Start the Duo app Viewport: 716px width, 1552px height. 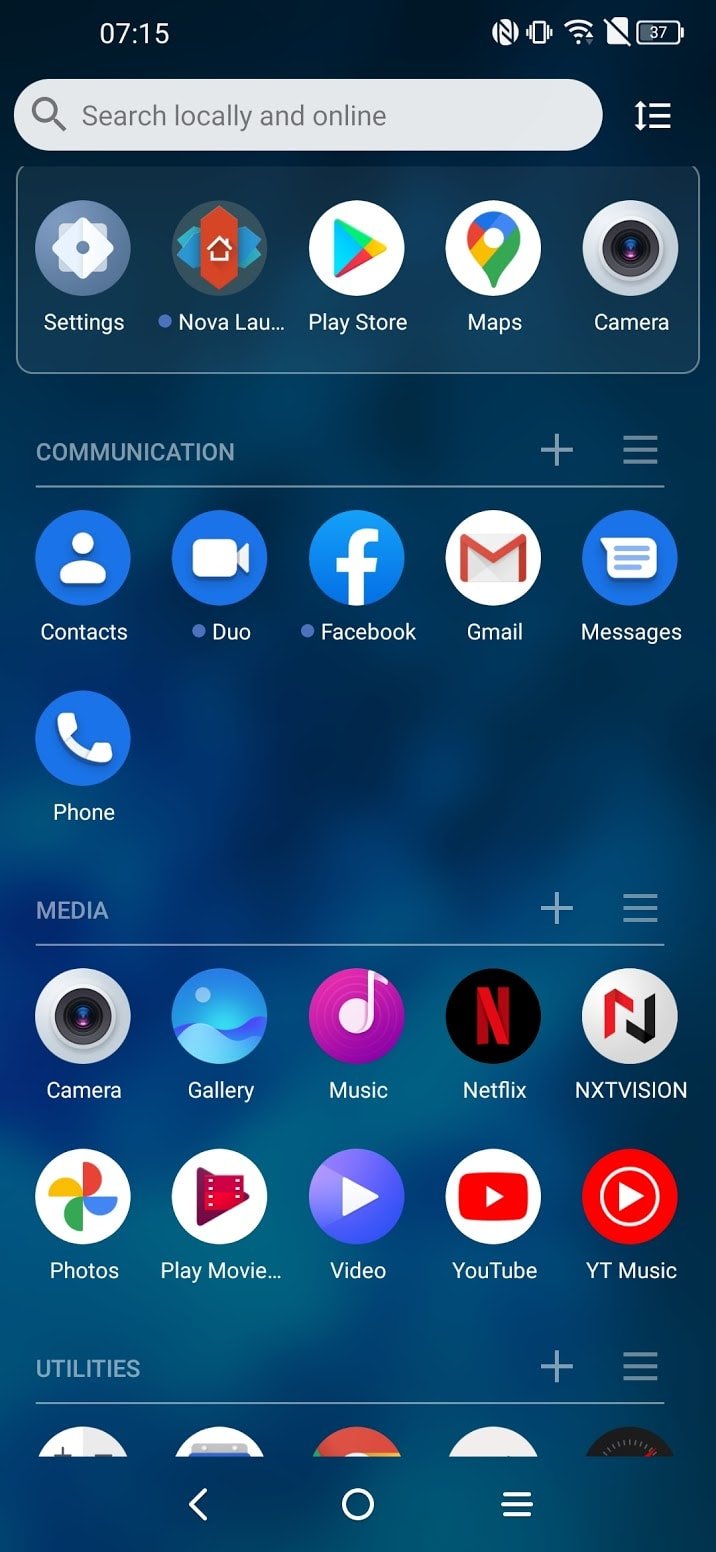pos(220,558)
